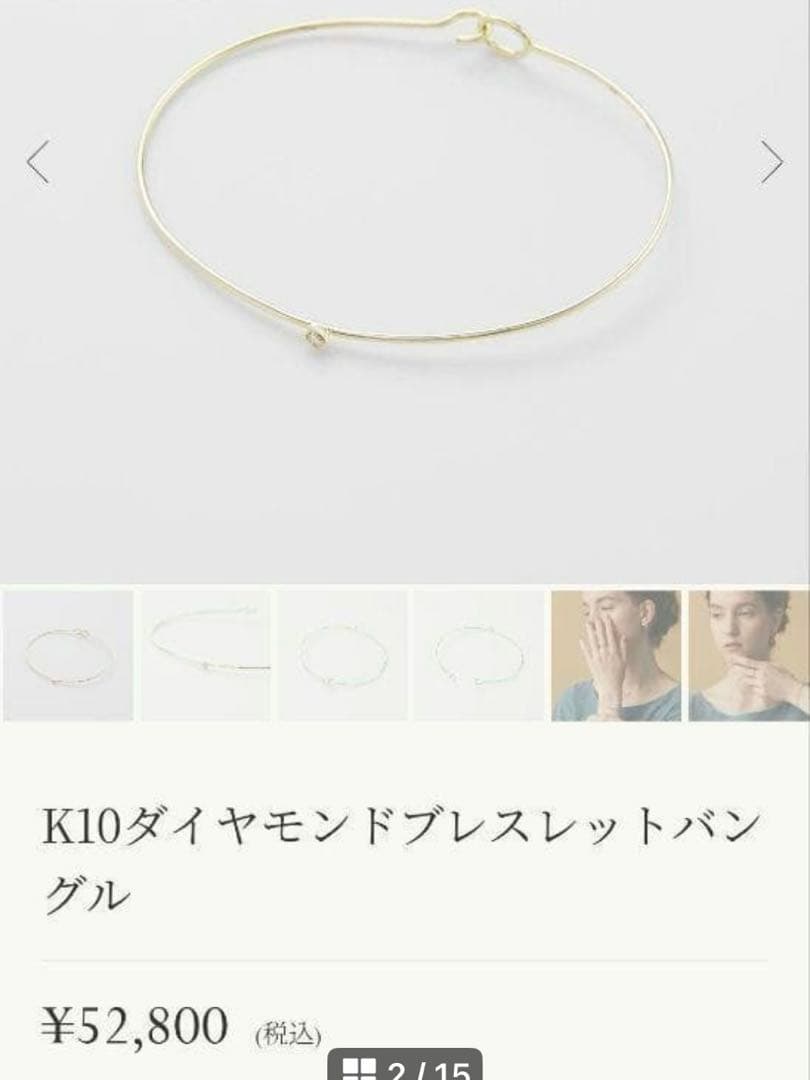View the thumbnail of the model covering her face
The width and height of the screenshot is (810, 1080).
(615, 655)
